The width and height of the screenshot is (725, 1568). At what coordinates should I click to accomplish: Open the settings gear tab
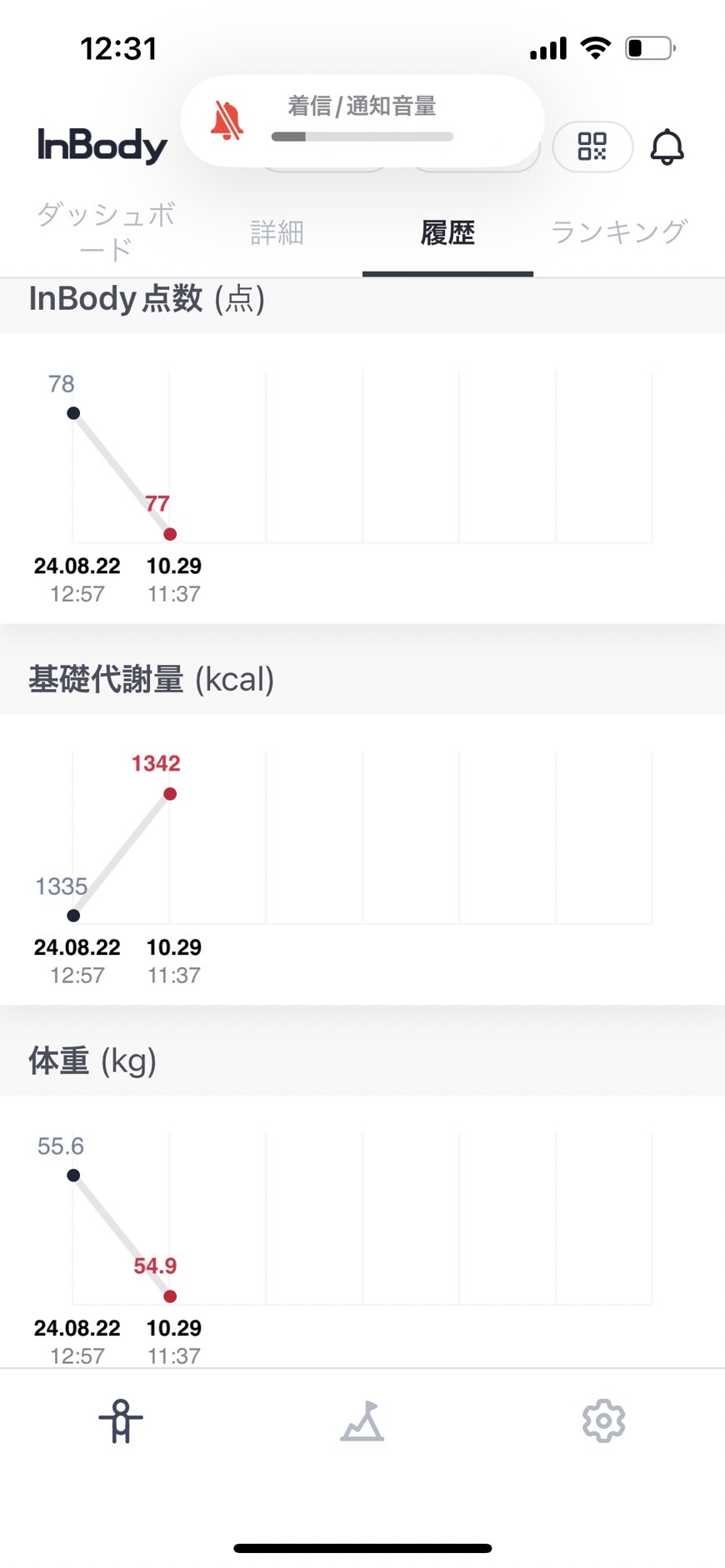[x=603, y=1421]
